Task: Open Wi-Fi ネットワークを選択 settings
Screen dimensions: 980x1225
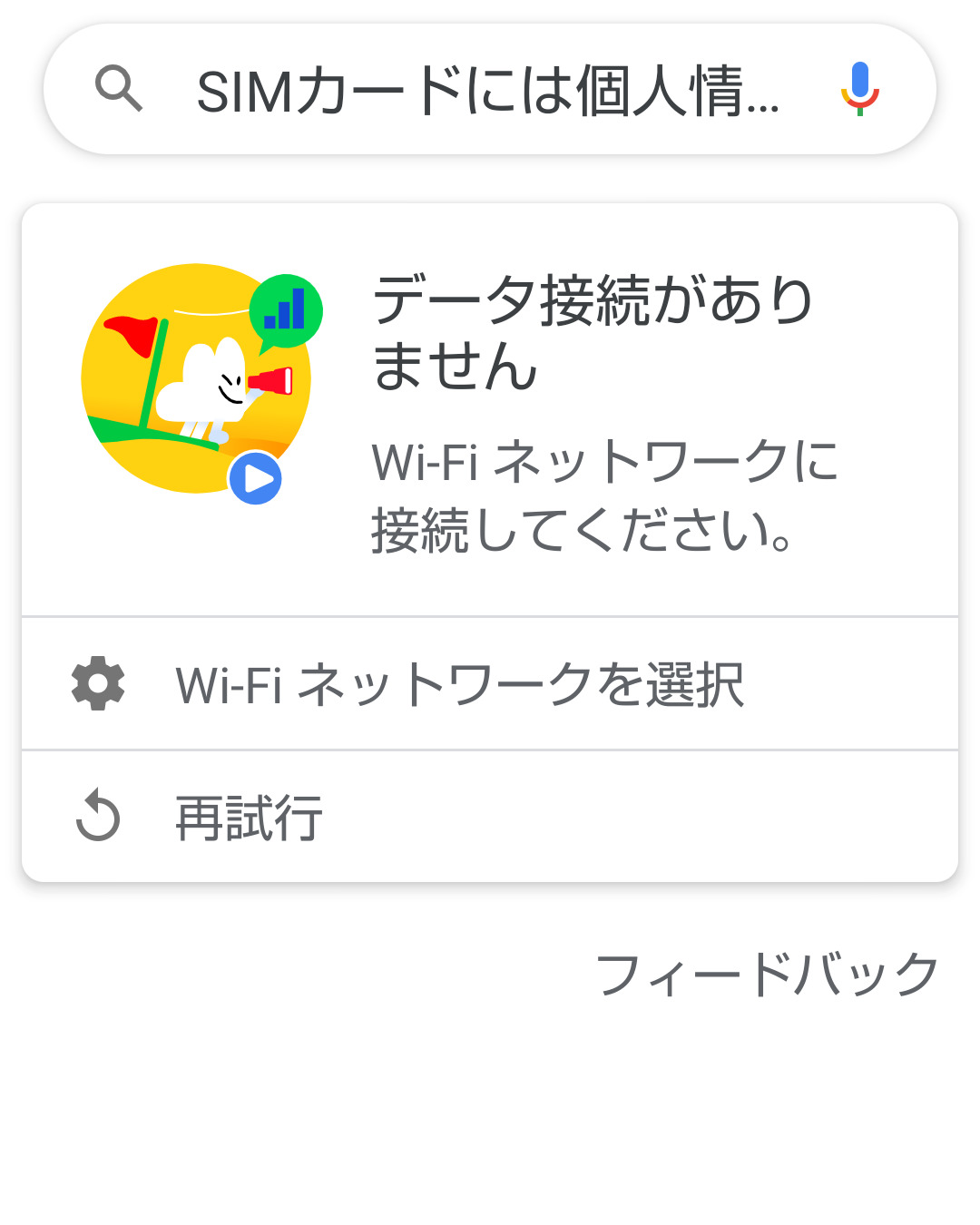Action: 490,684
